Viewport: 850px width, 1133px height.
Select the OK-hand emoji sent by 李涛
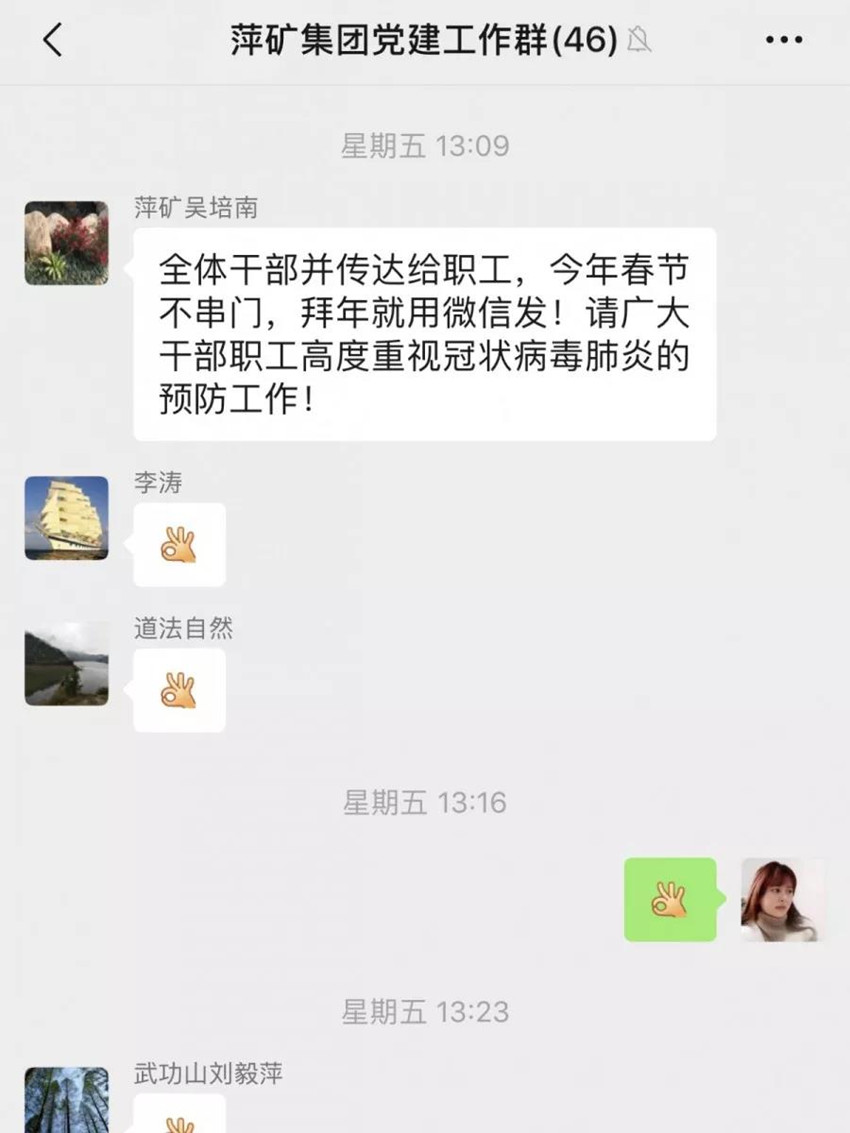click(177, 543)
